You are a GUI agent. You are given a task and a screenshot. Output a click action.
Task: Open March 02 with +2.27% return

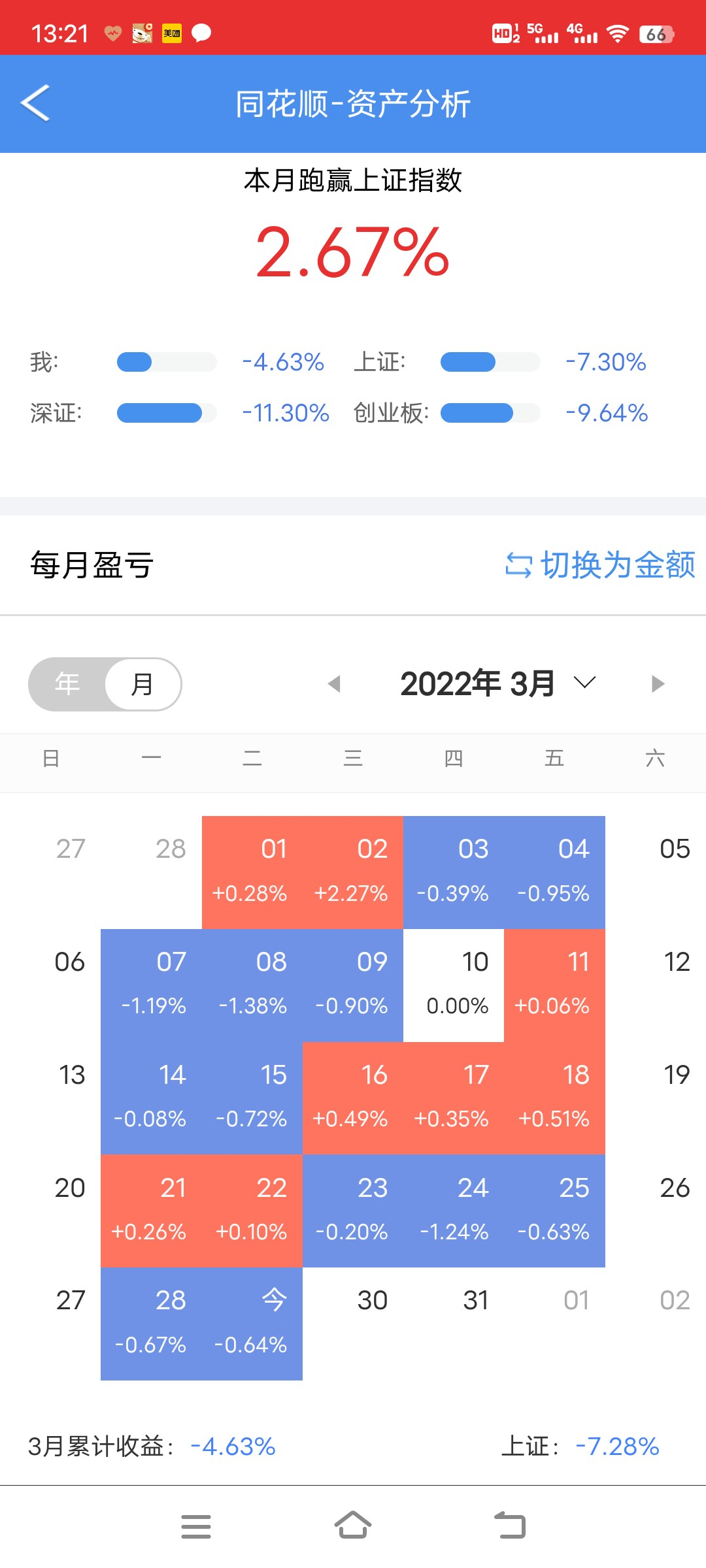click(x=353, y=872)
